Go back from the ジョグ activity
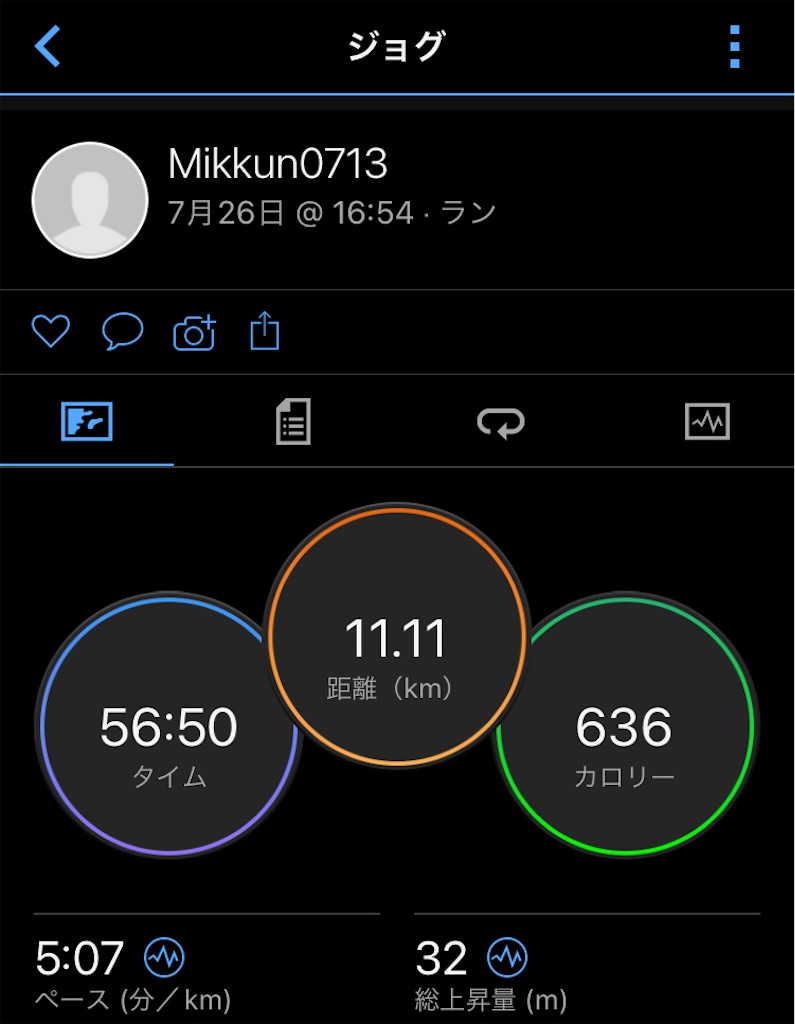This screenshot has height=1024, width=795. point(47,47)
